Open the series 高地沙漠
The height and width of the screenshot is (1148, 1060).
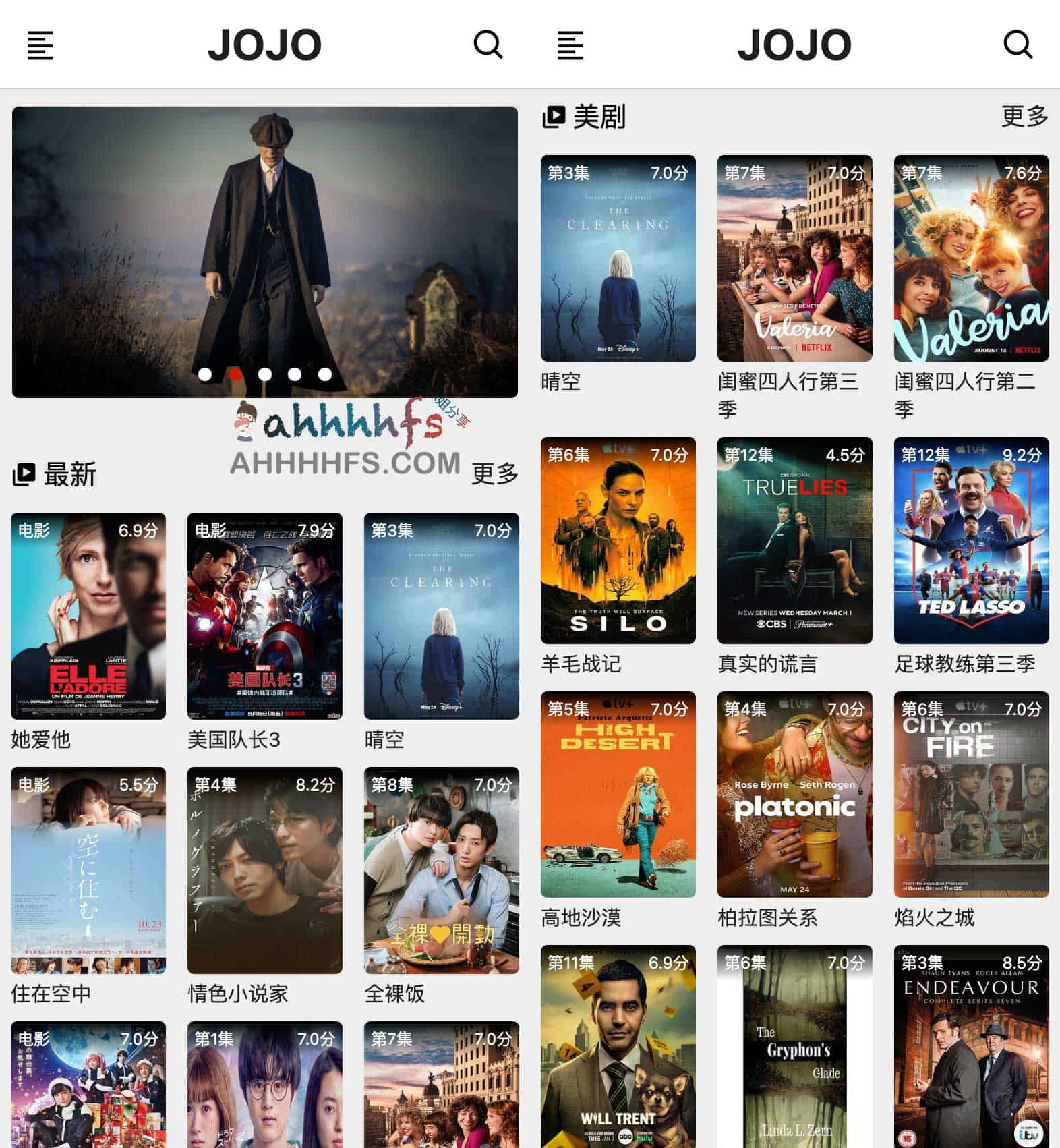(618, 795)
